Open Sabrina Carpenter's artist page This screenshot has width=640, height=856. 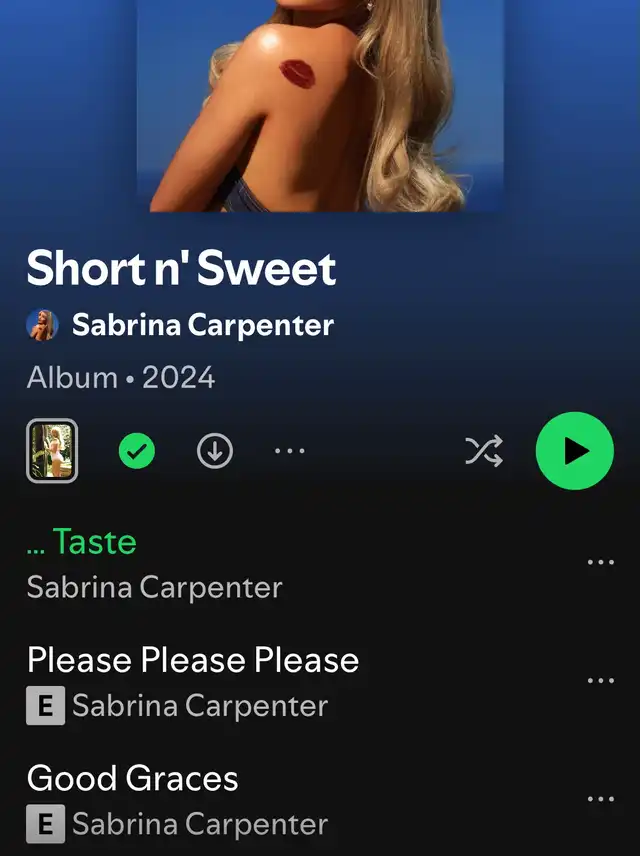pos(202,325)
